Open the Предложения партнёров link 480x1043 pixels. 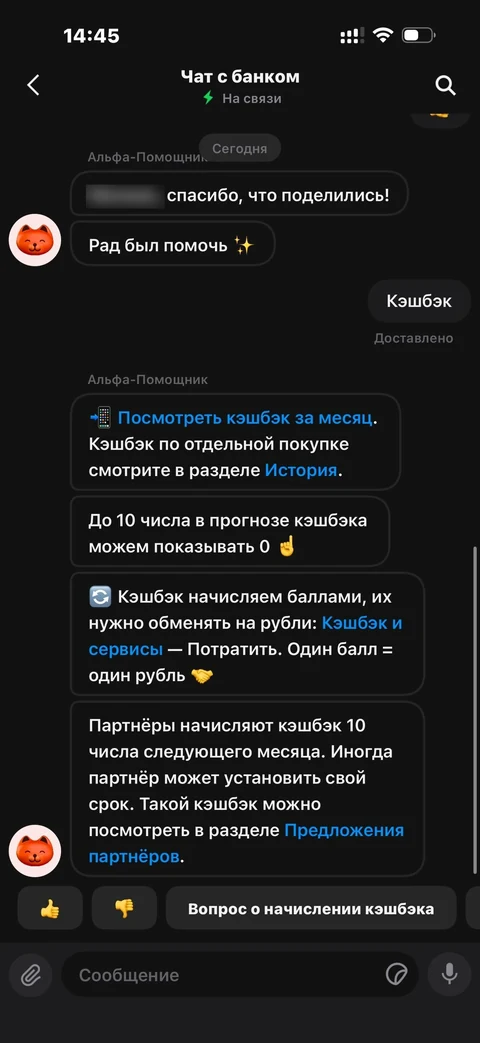click(x=246, y=843)
